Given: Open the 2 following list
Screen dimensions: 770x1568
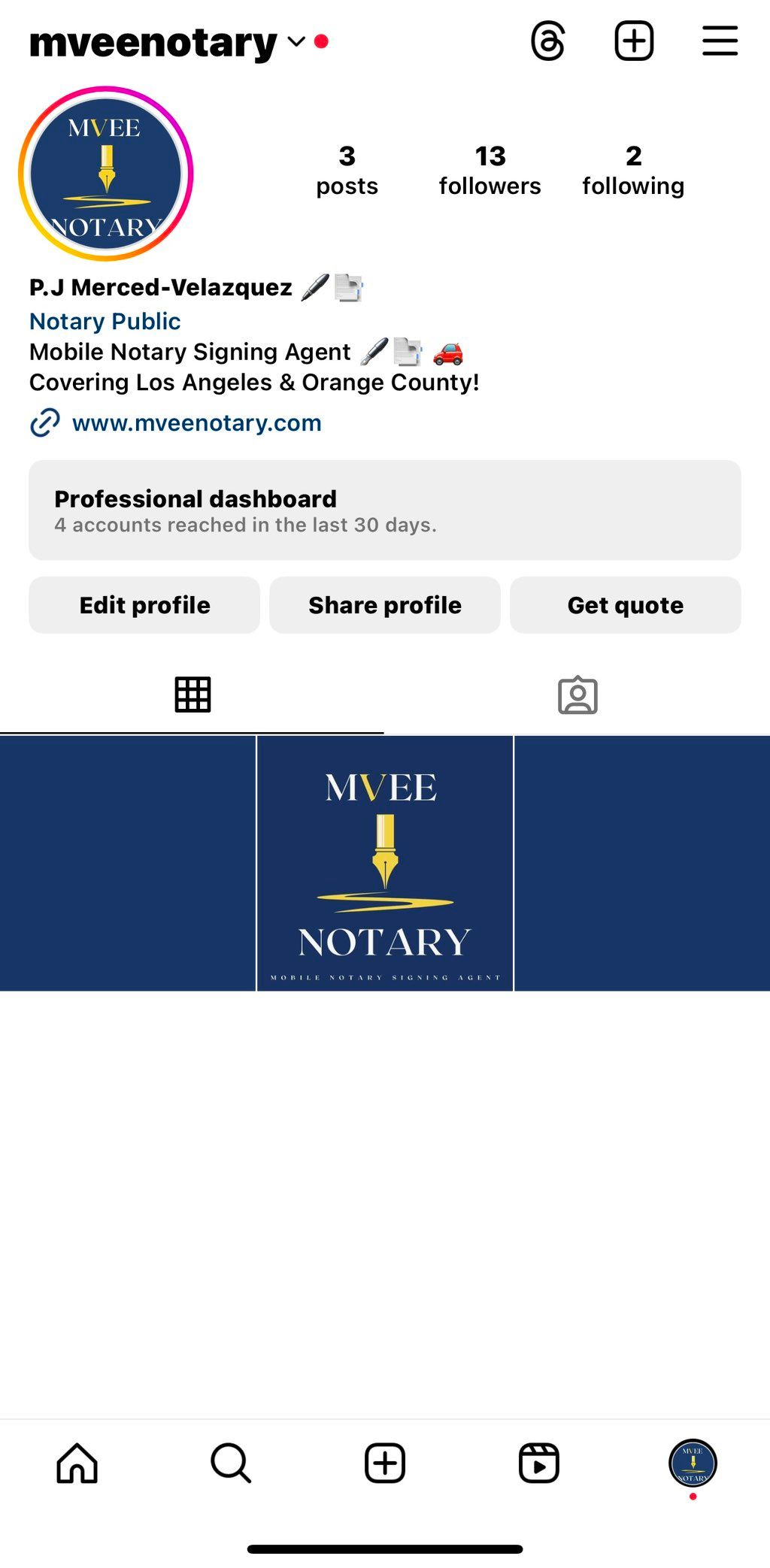Looking at the screenshot, I should pyautogui.click(x=633, y=171).
